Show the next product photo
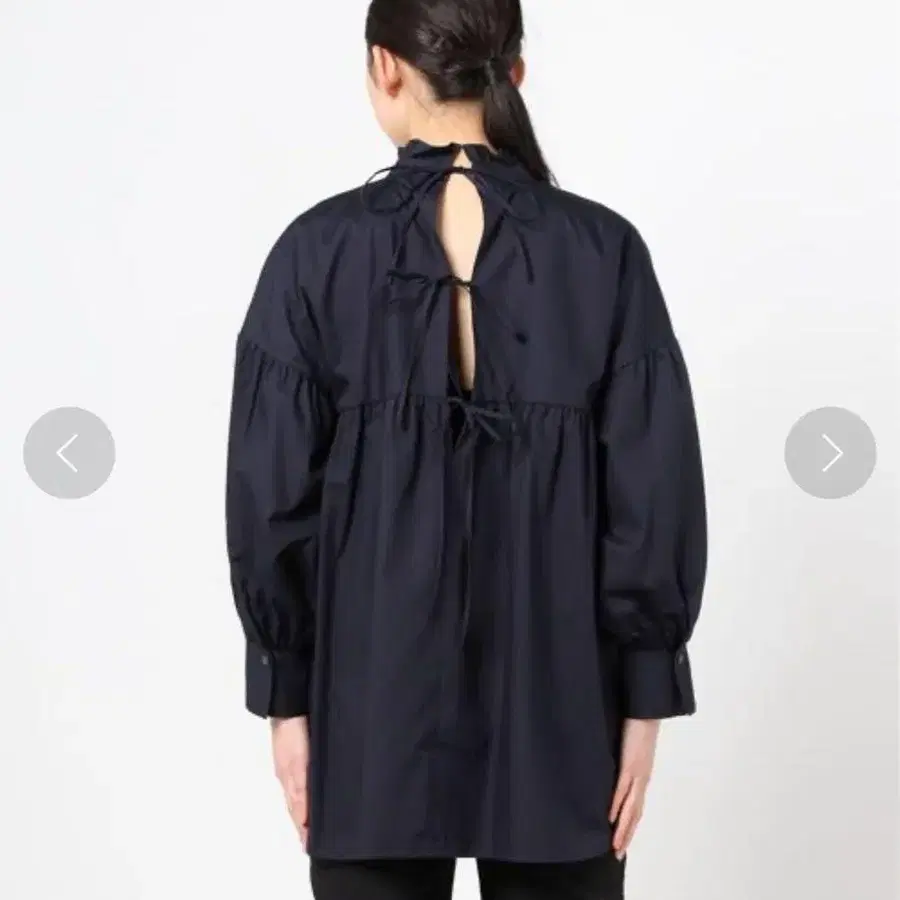Image resolution: width=900 pixels, height=900 pixels. tap(830, 453)
